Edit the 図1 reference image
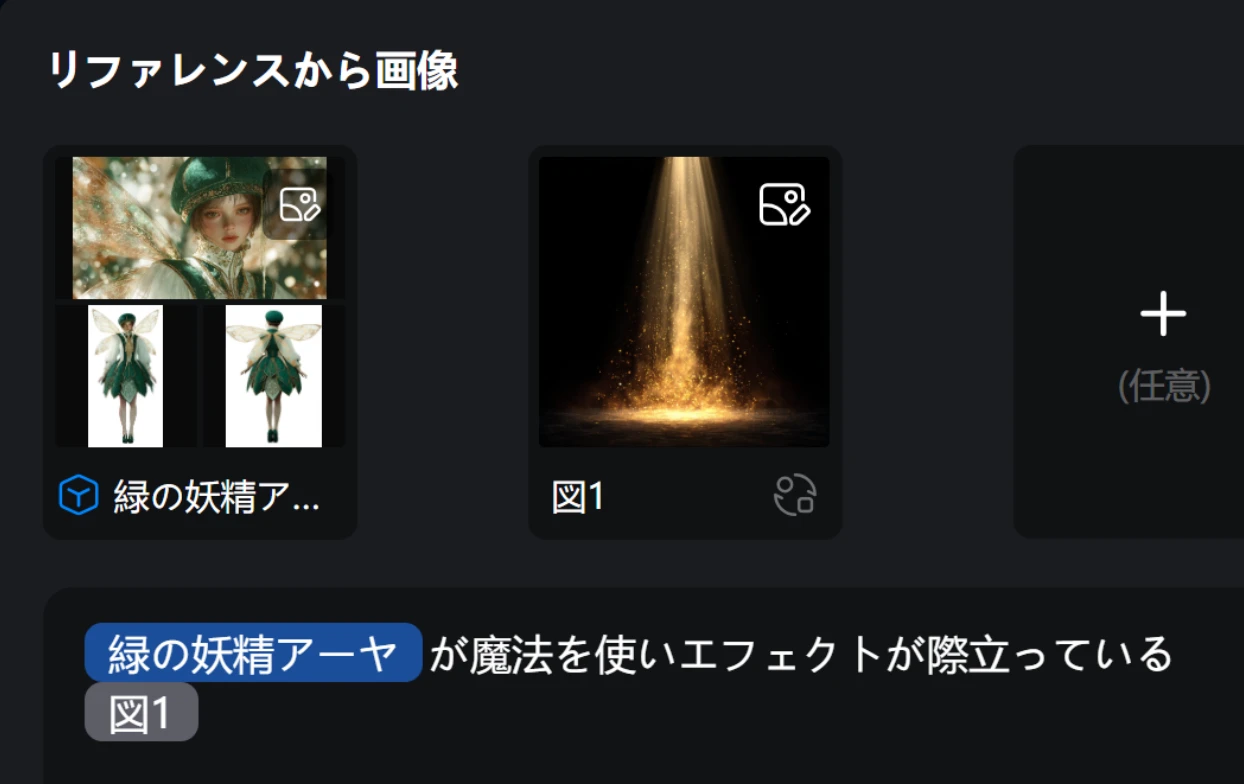The width and height of the screenshot is (1244, 784). (784, 204)
